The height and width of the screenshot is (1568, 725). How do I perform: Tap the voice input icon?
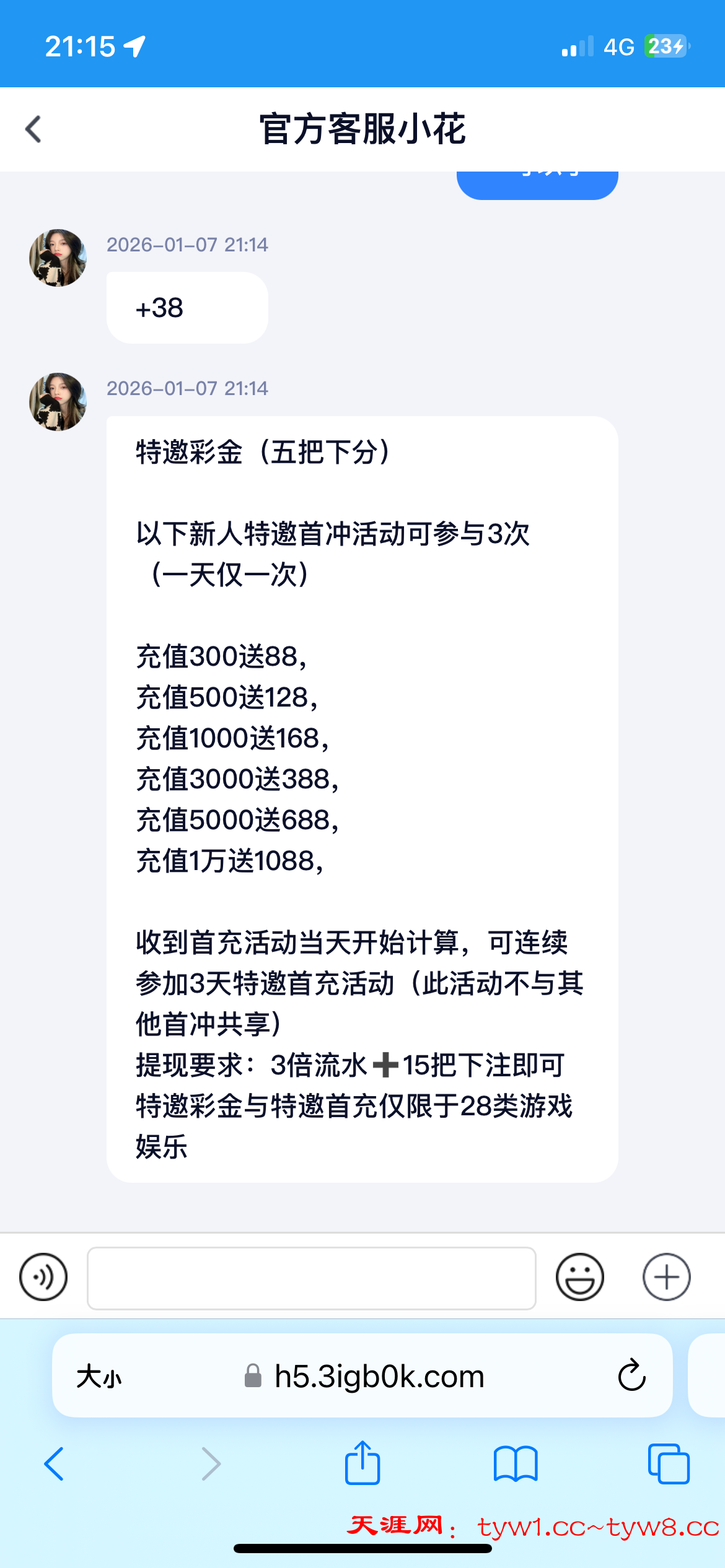click(43, 1277)
